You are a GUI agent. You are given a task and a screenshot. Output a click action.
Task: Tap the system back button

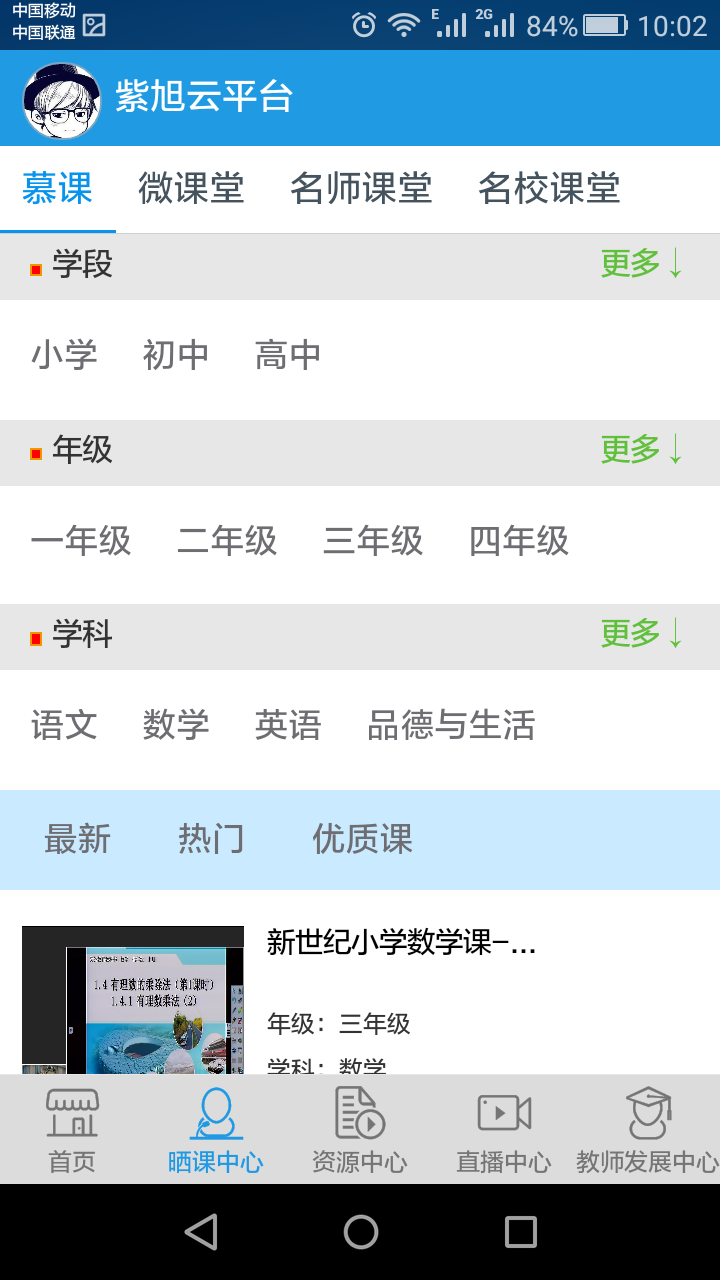[201, 1232]
